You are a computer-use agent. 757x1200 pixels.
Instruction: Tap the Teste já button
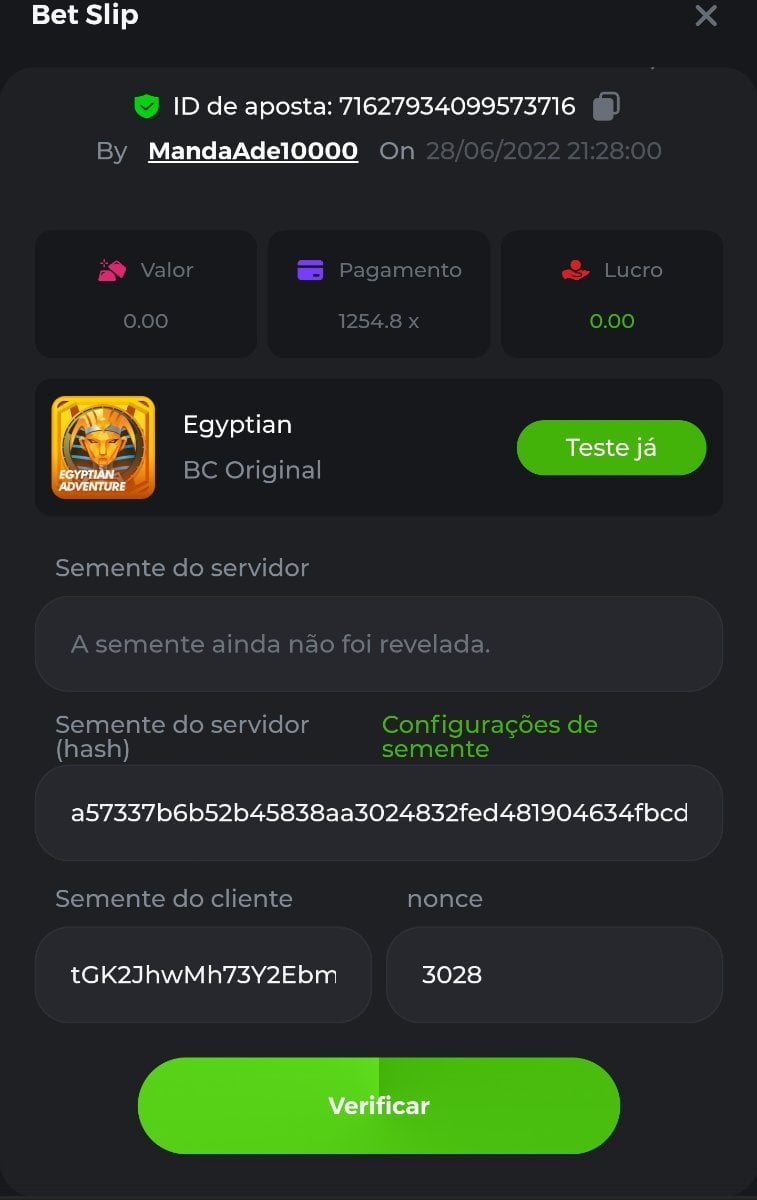pos(611,447)
